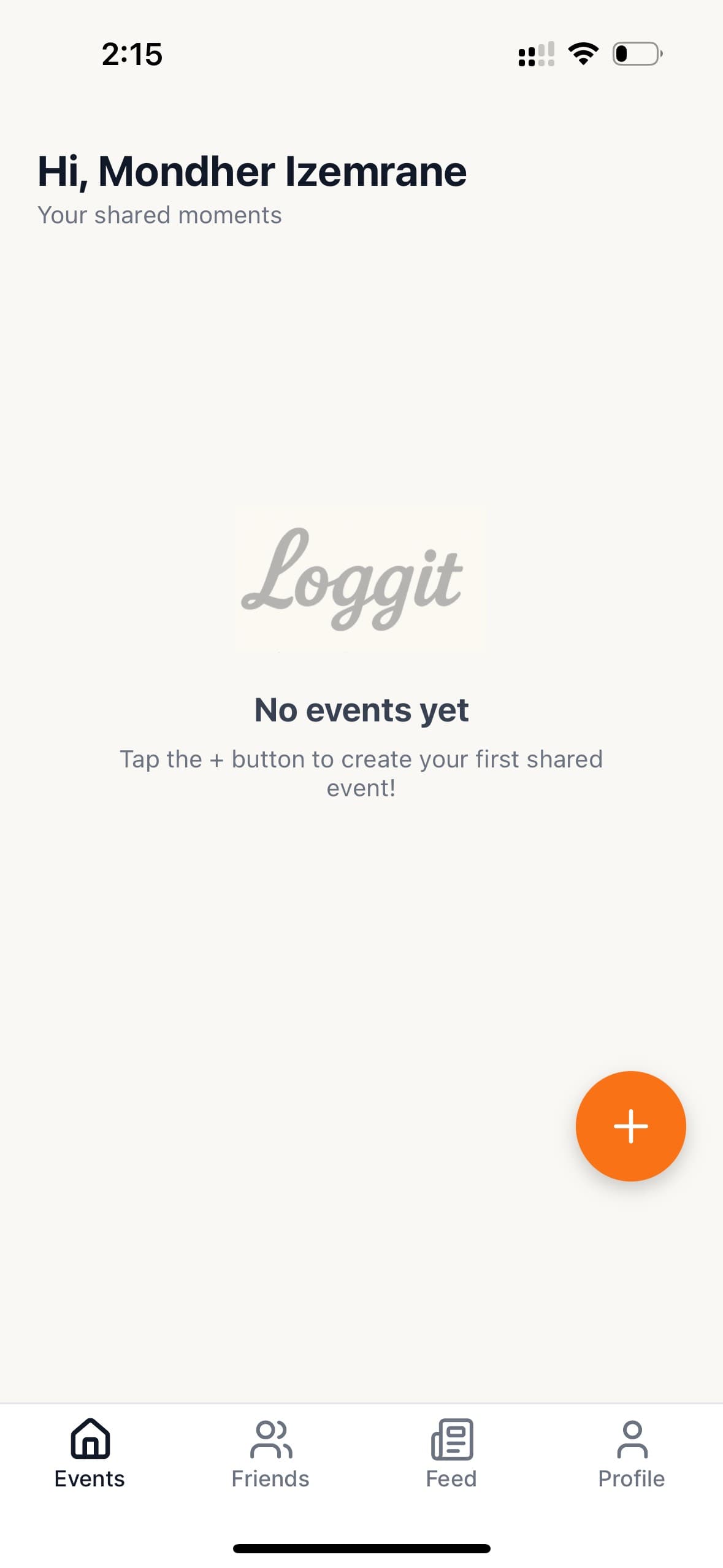This screenshot has width=723, height=1568.
Task: Select the Events tab
Action: tap(90, 1454)
